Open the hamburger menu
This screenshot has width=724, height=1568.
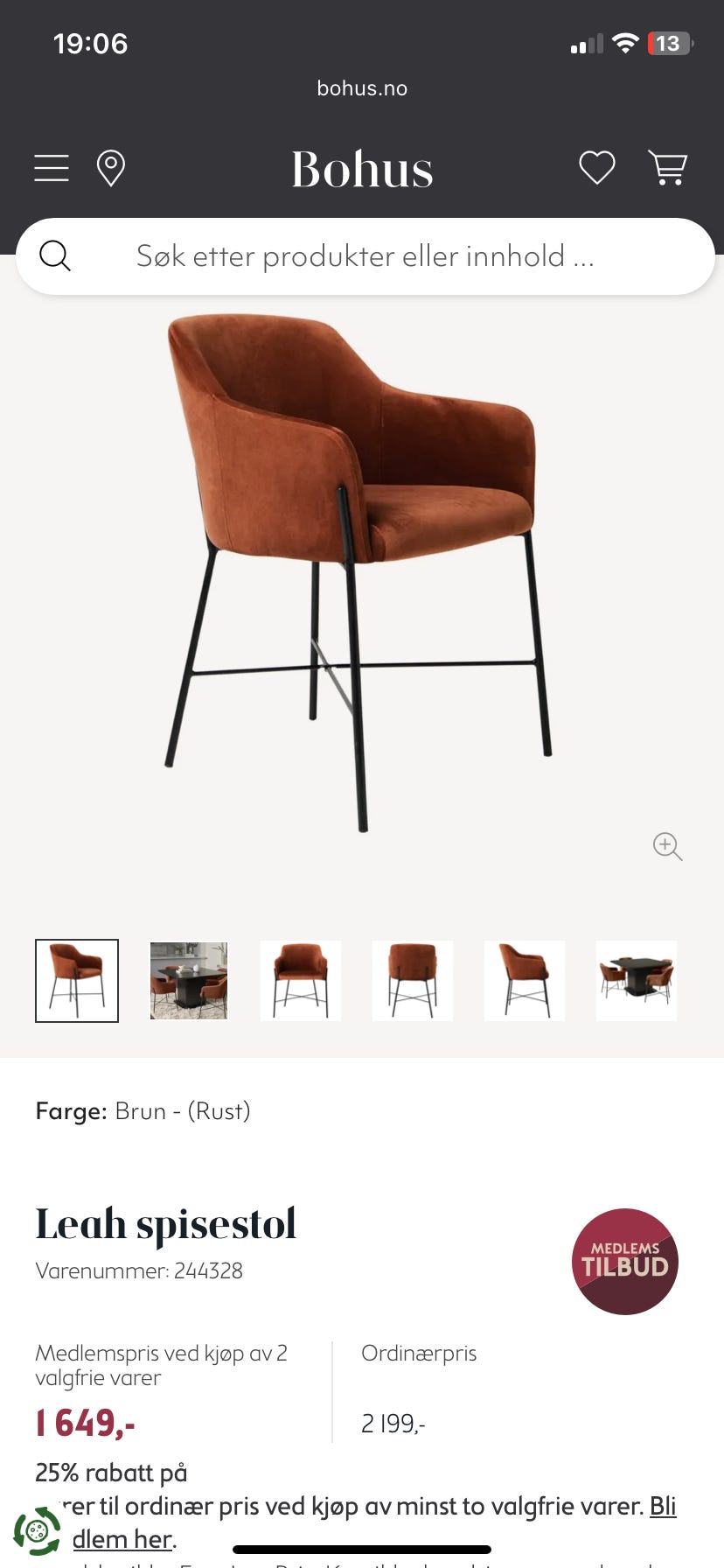(52, 168)
